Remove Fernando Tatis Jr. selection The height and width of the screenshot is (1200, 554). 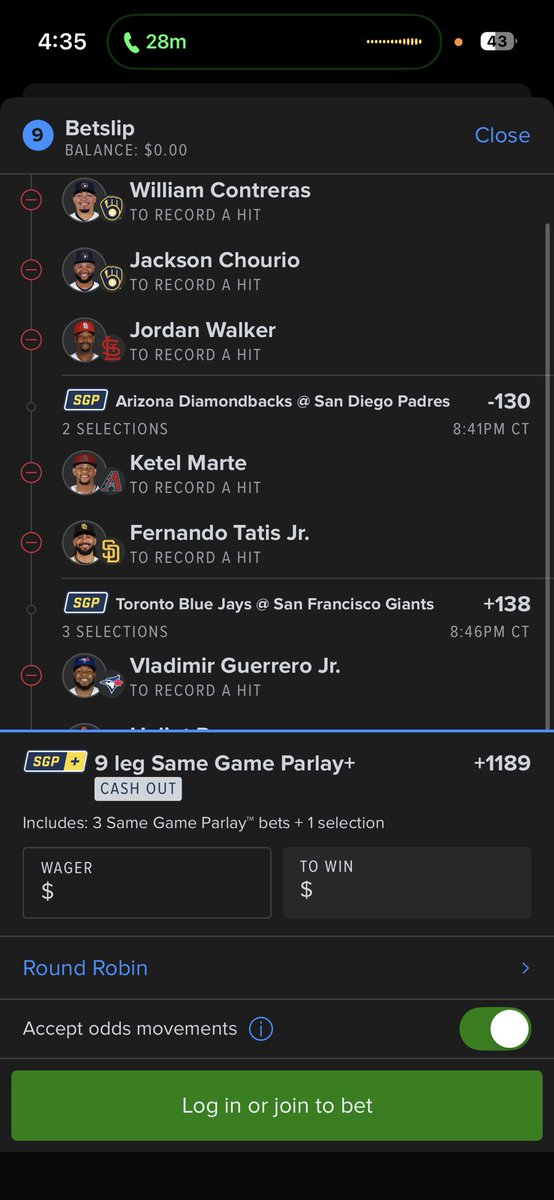click(x=32, y=543)
